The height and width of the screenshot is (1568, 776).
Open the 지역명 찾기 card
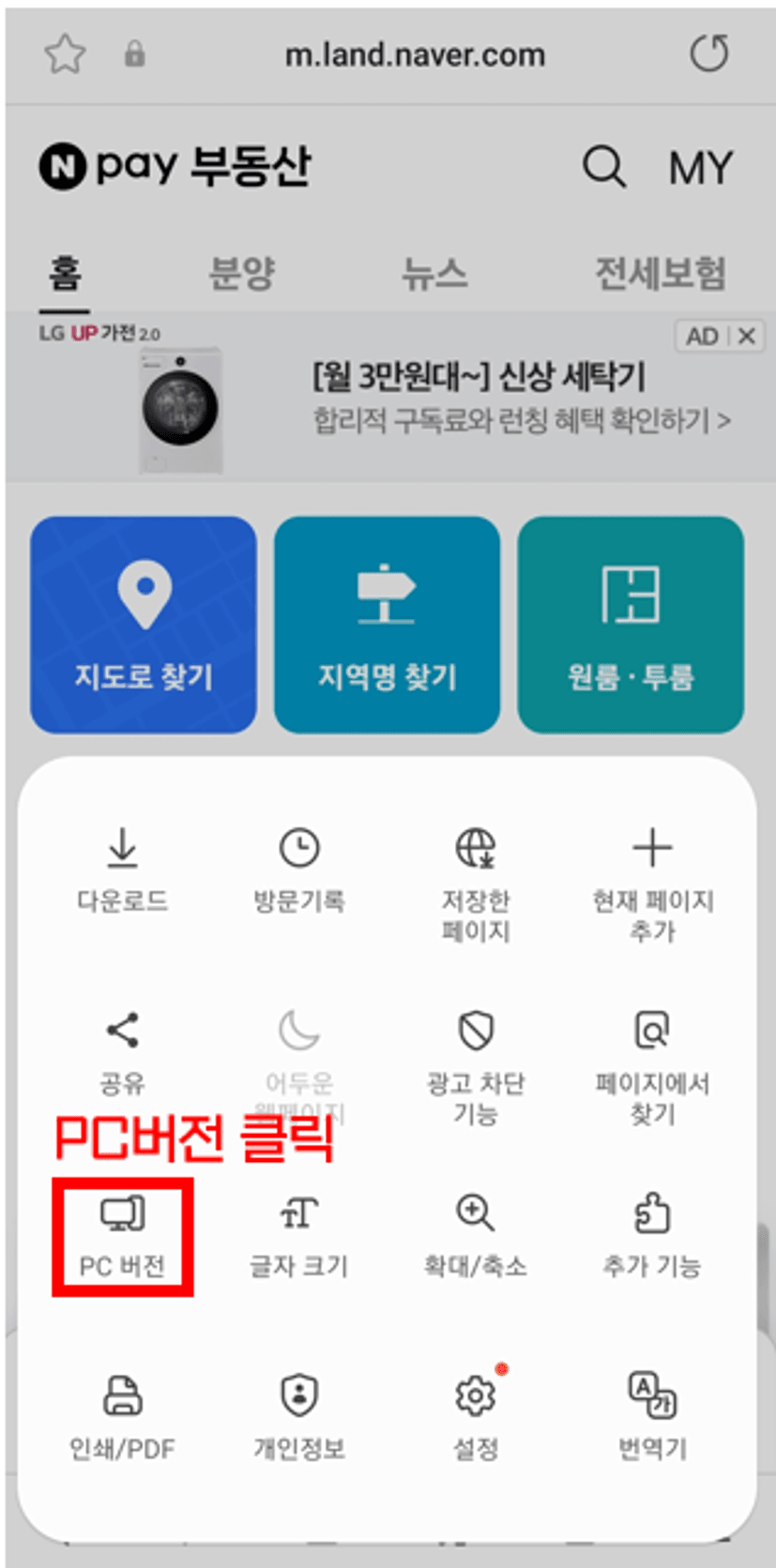387,625
